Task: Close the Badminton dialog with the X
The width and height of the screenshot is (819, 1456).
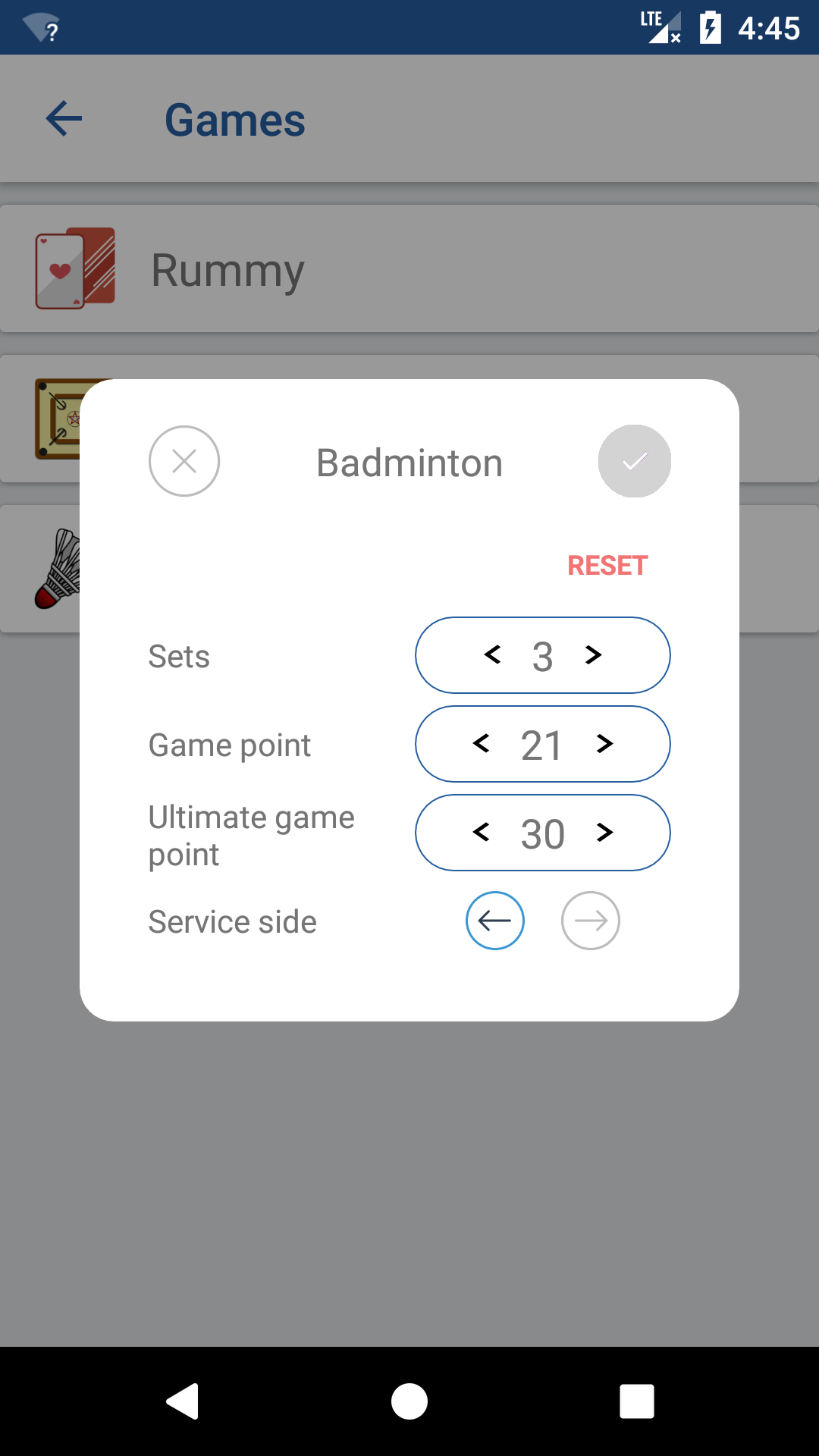Action: coord(184,461)
